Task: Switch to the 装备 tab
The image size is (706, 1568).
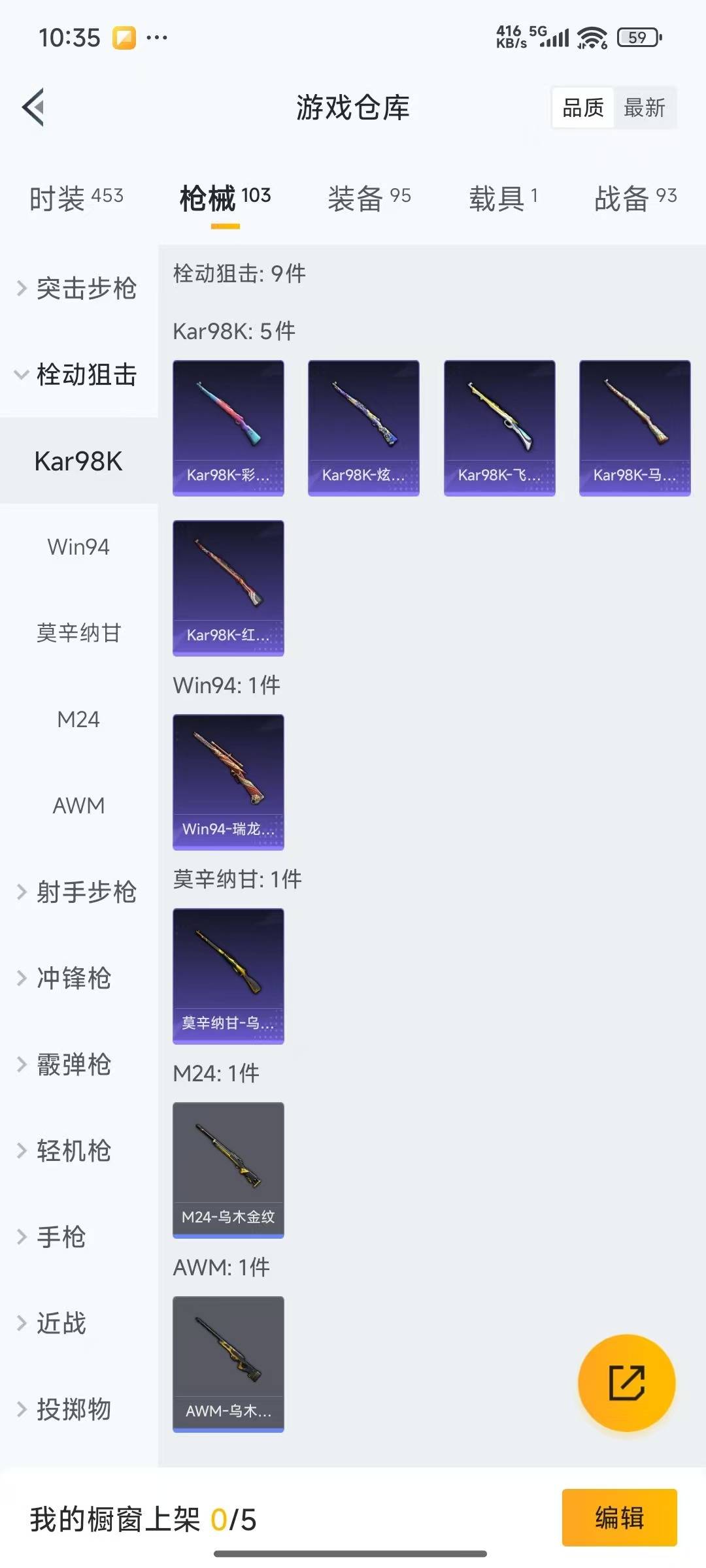Action: pos(369,198)
